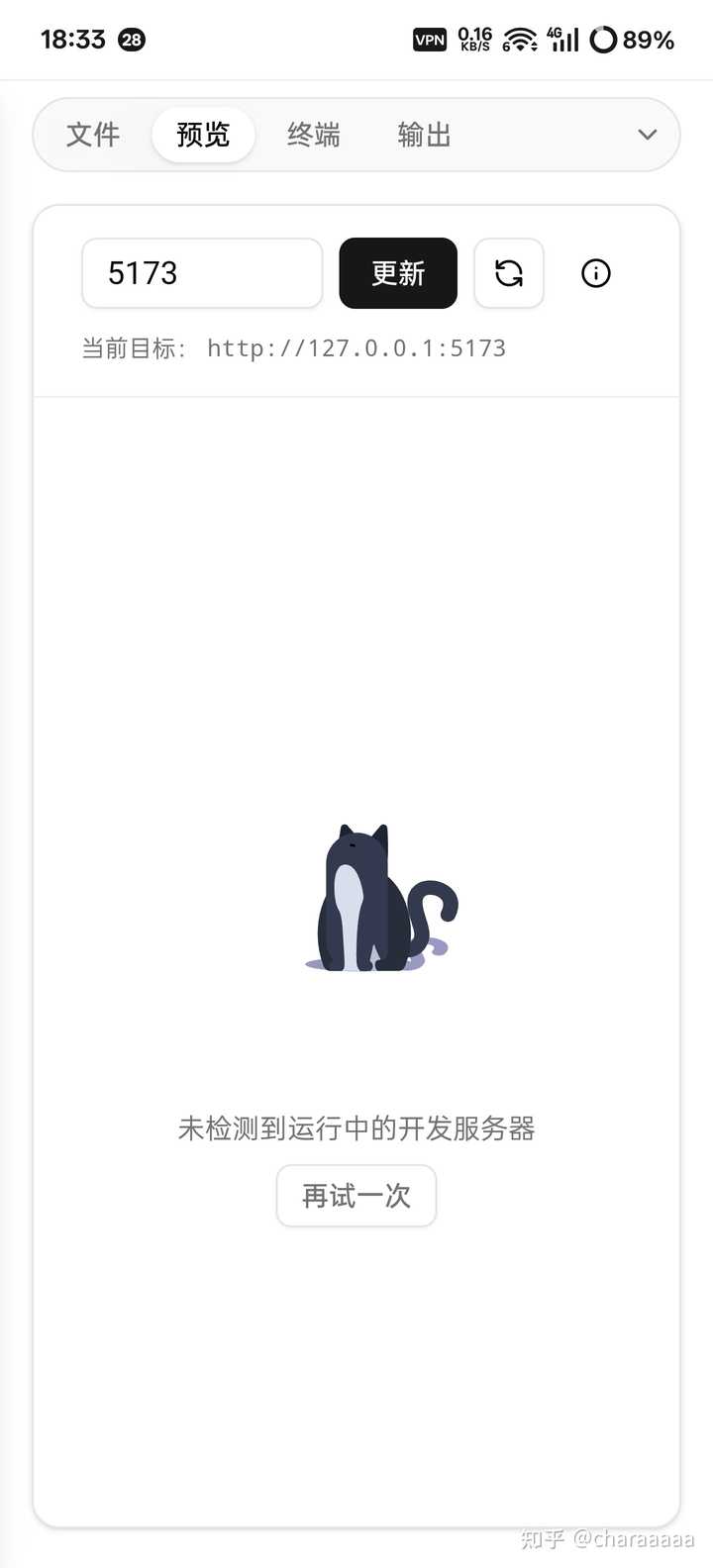Tap the 更新 button
Viewport: 713px width, 1568px height.
click(x=398, y=273)
